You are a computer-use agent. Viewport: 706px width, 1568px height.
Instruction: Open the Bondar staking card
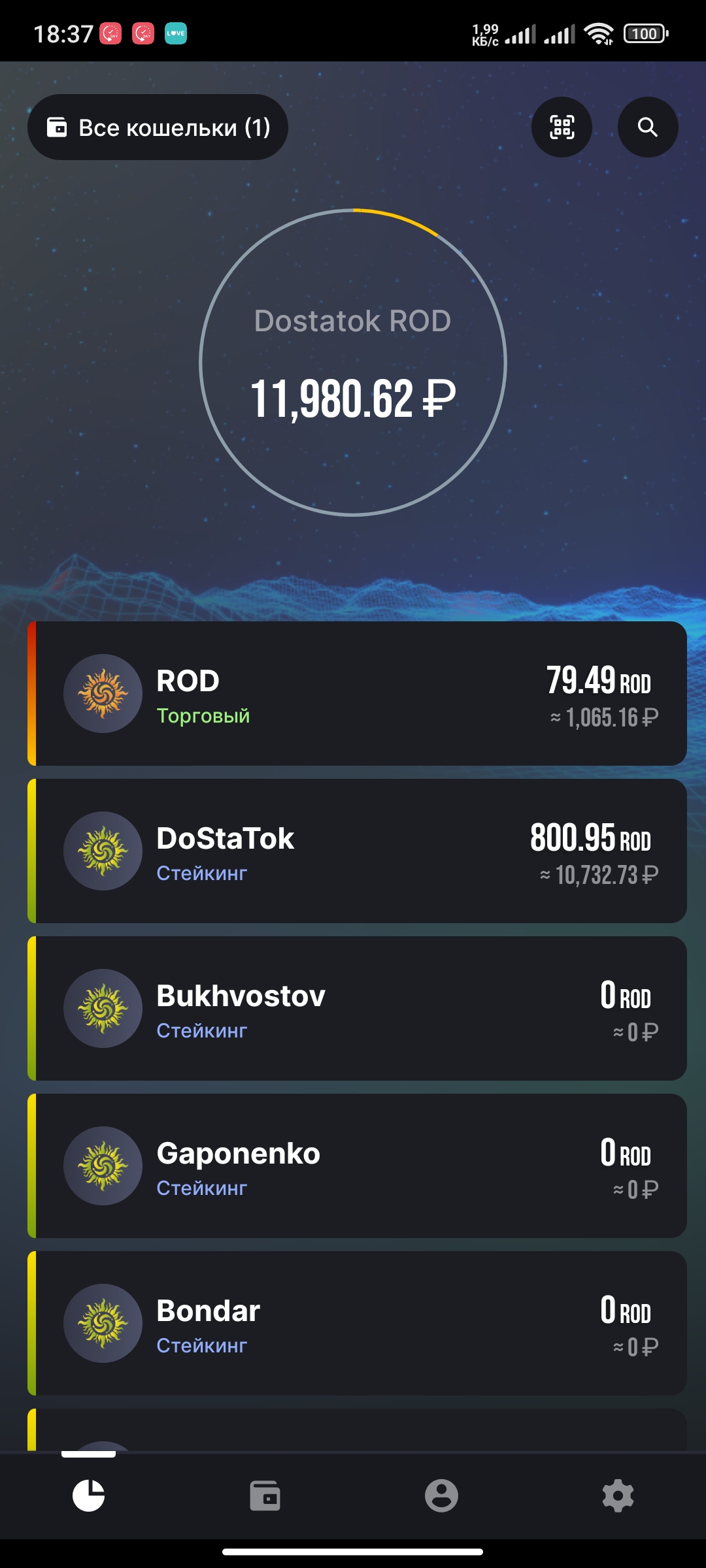[357, 1324]
